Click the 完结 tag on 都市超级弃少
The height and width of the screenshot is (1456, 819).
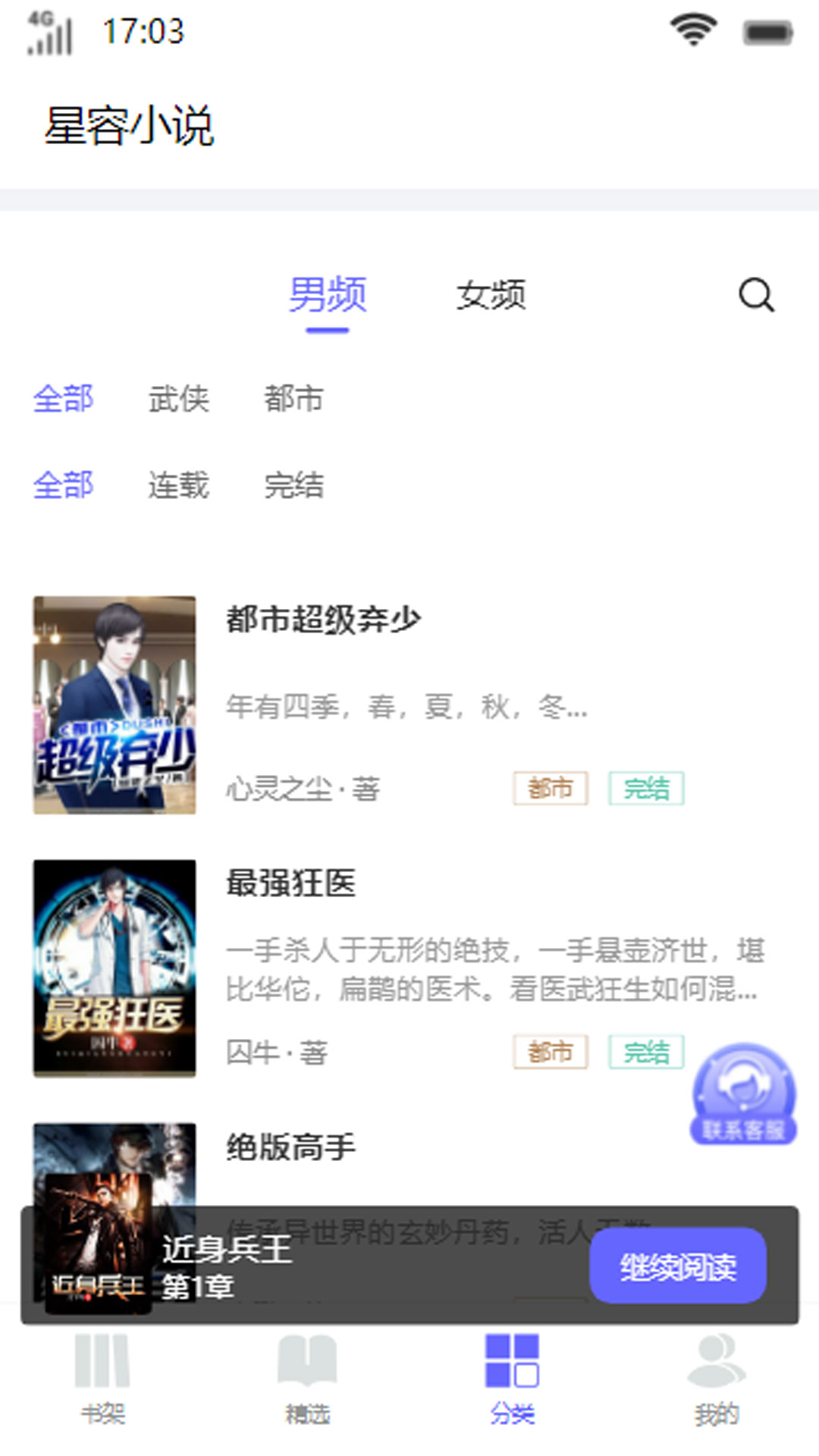646,789
